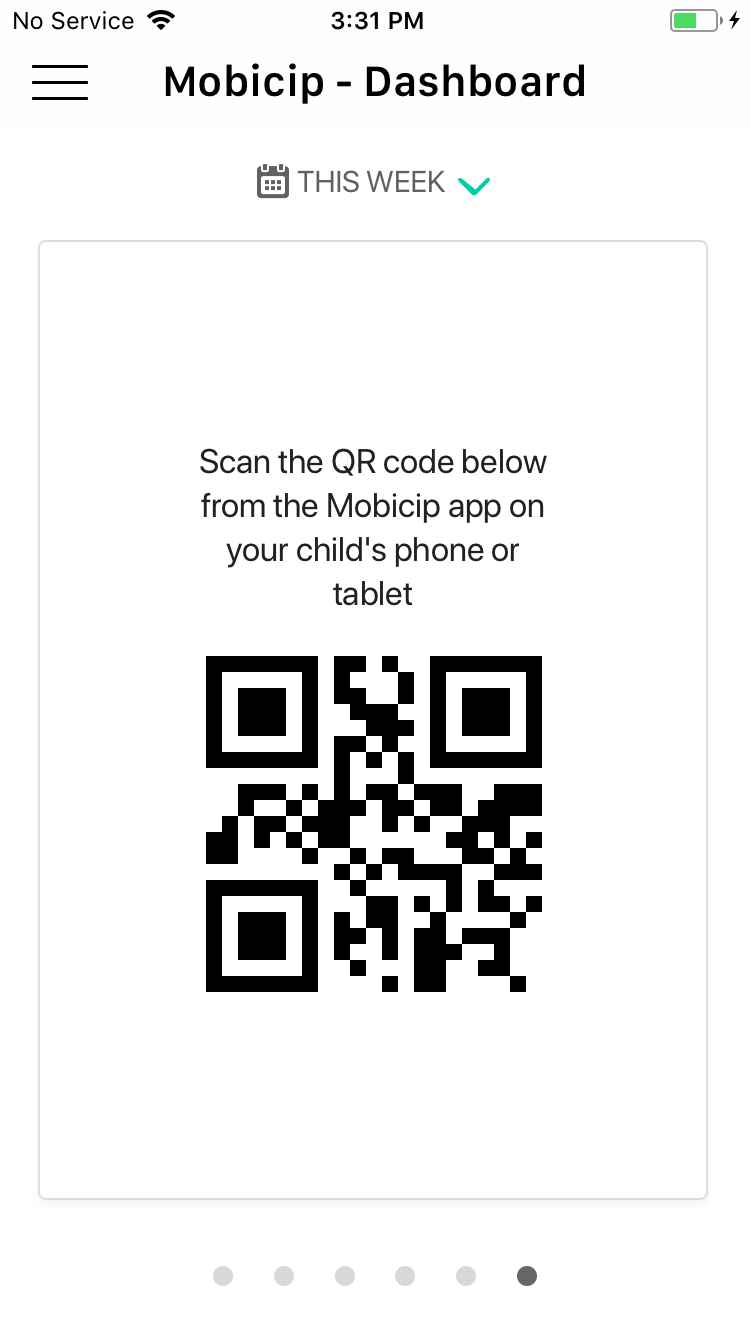Expand the THIS WEEK date range dropdown
This screenshot has width=750, height=1334.
point(373,183)
